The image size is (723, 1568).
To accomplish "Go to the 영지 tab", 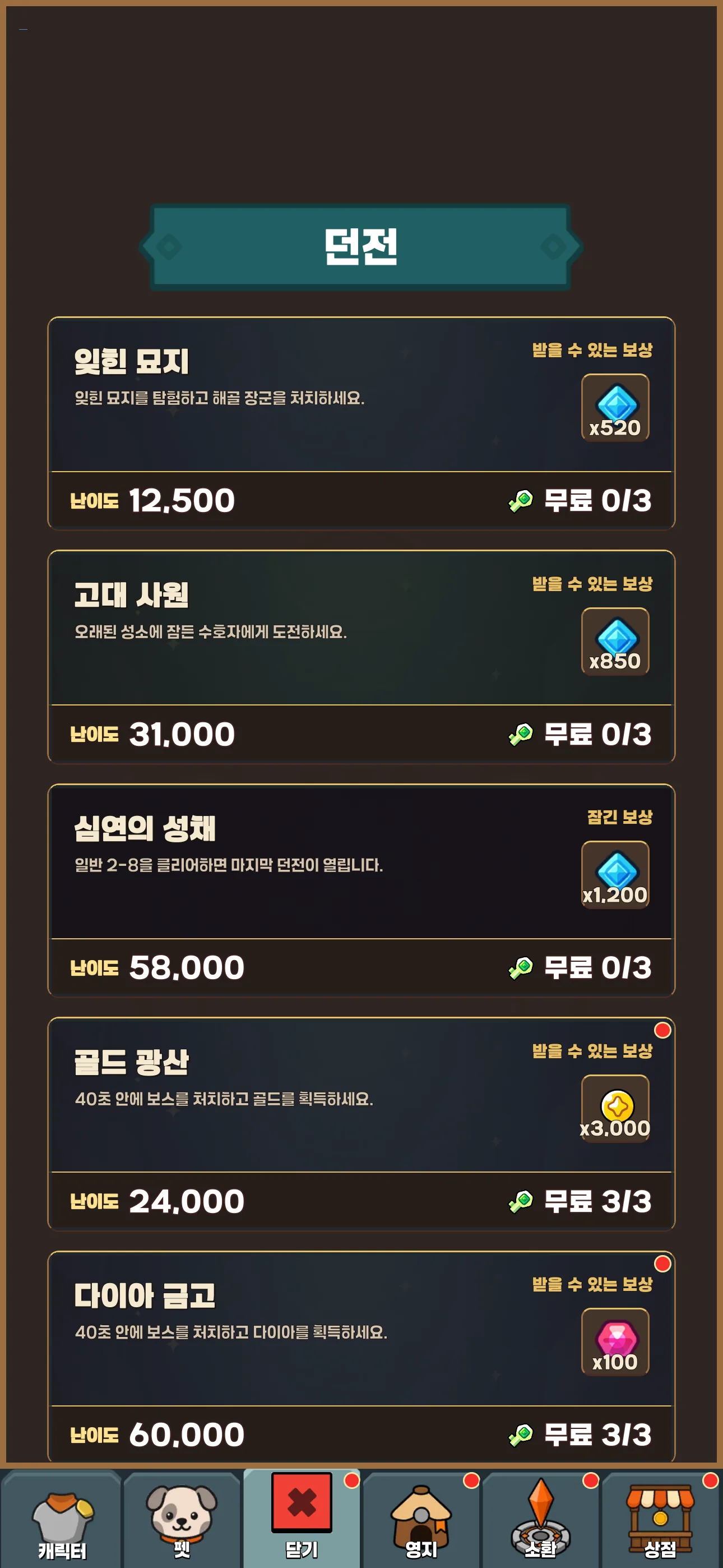I will 421,1519.
